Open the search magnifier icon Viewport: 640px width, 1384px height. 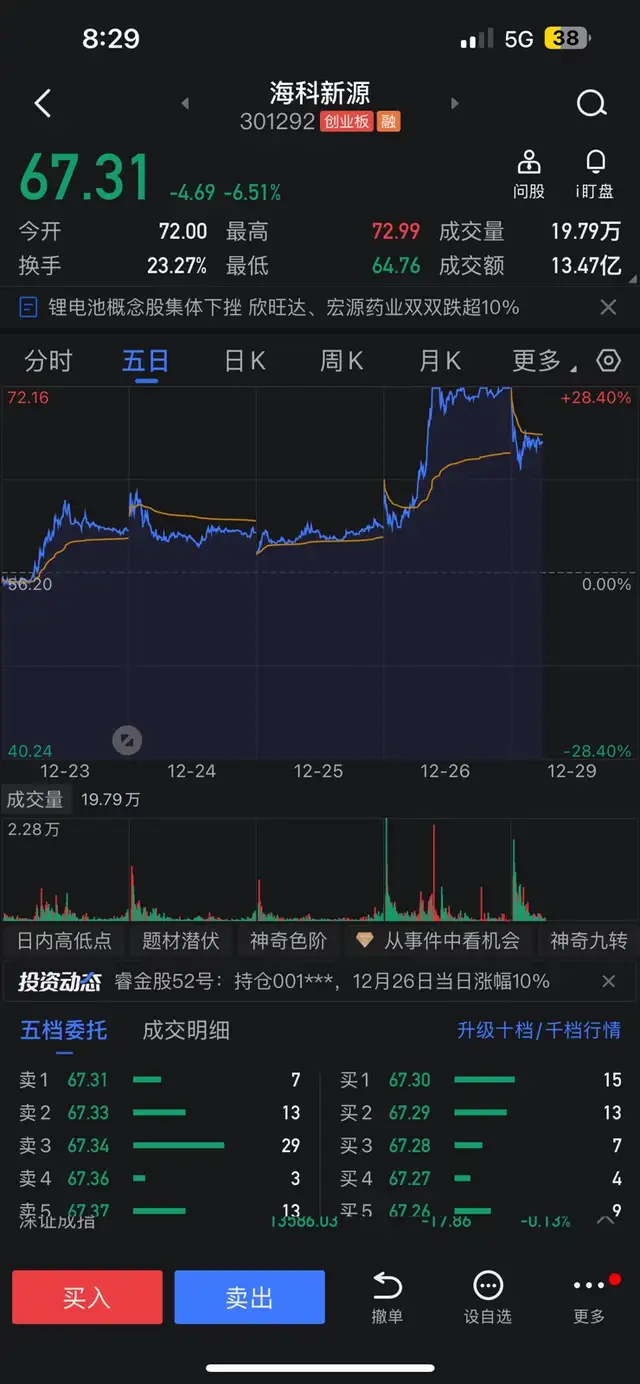coord(591,103)
